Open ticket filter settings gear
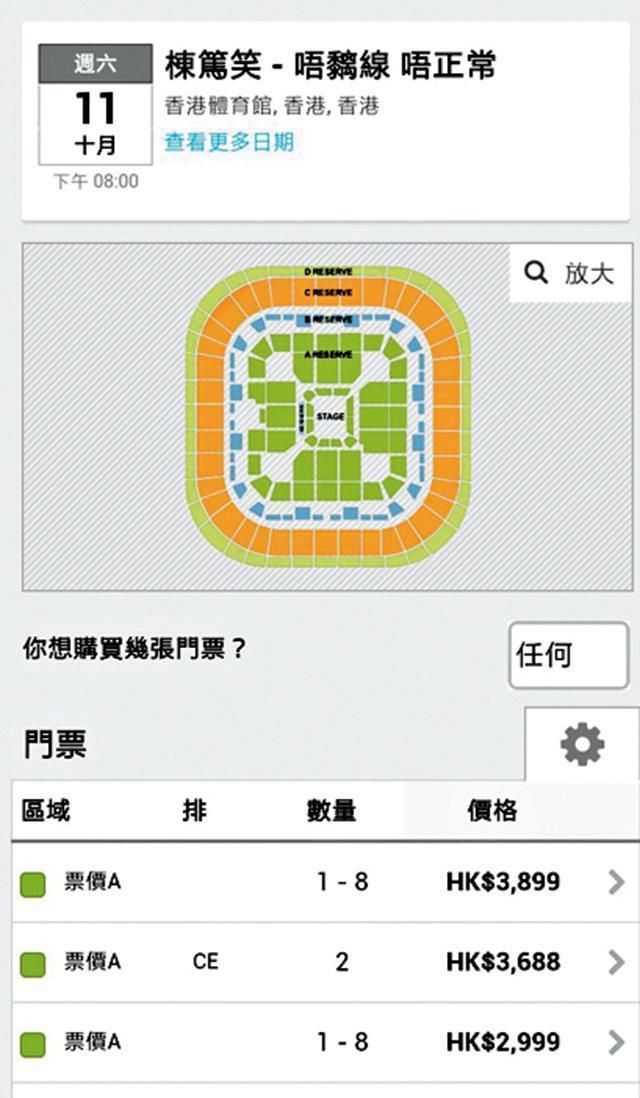Screen dimensions: 640x1098 pos(582,745)
